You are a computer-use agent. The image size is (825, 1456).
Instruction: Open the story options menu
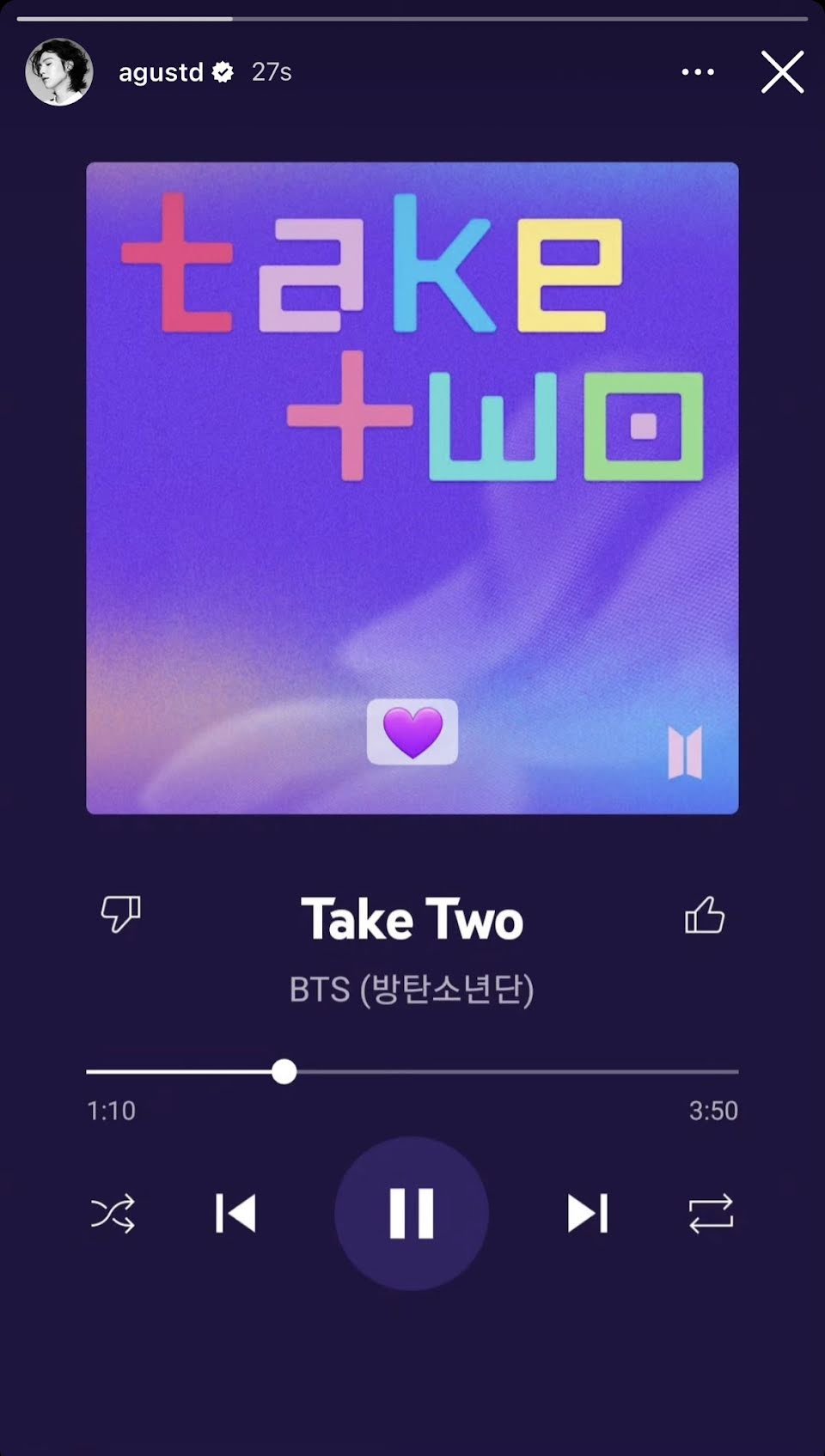(697, 72)
